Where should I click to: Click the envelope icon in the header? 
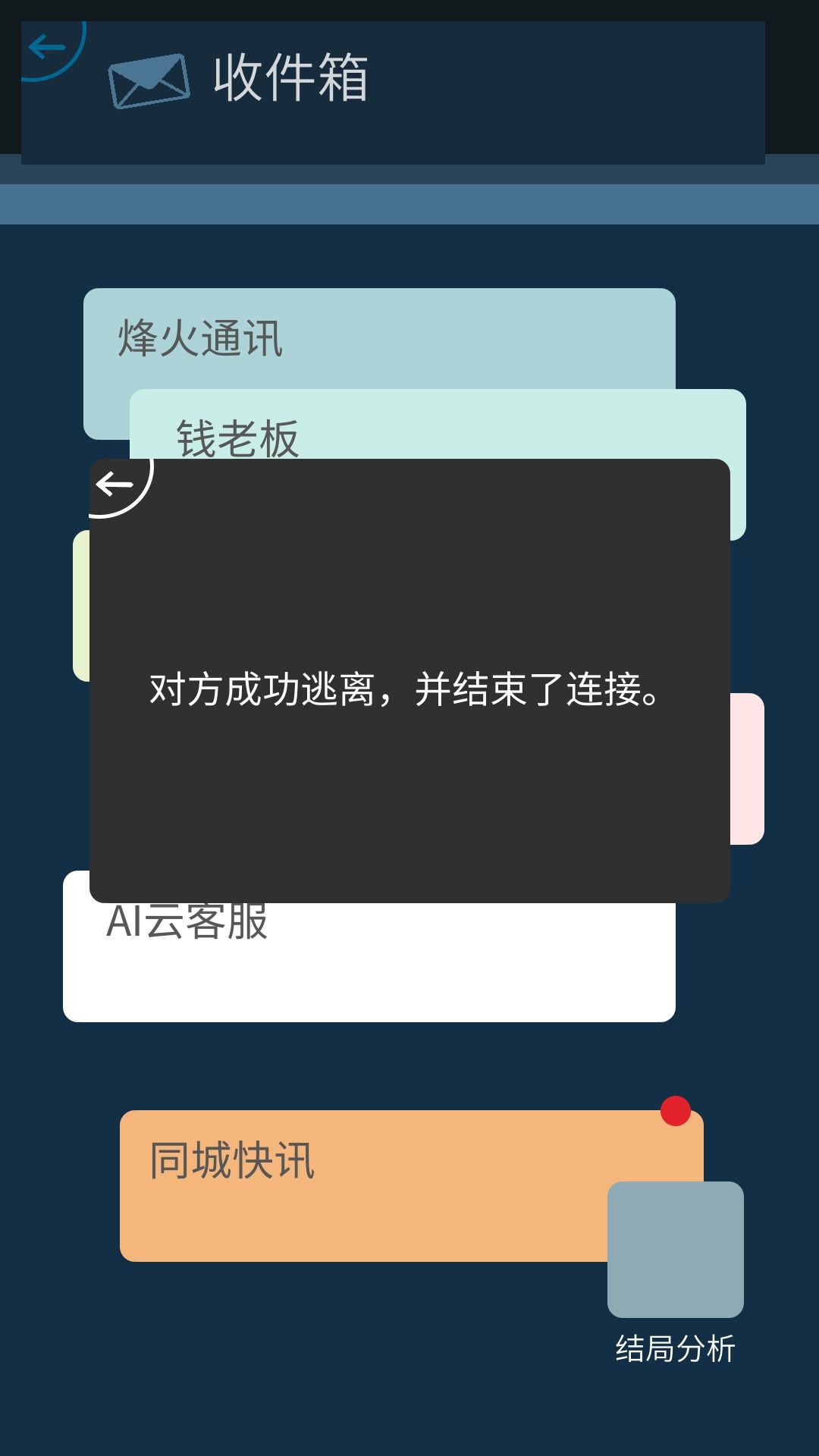tap(149, 81)
